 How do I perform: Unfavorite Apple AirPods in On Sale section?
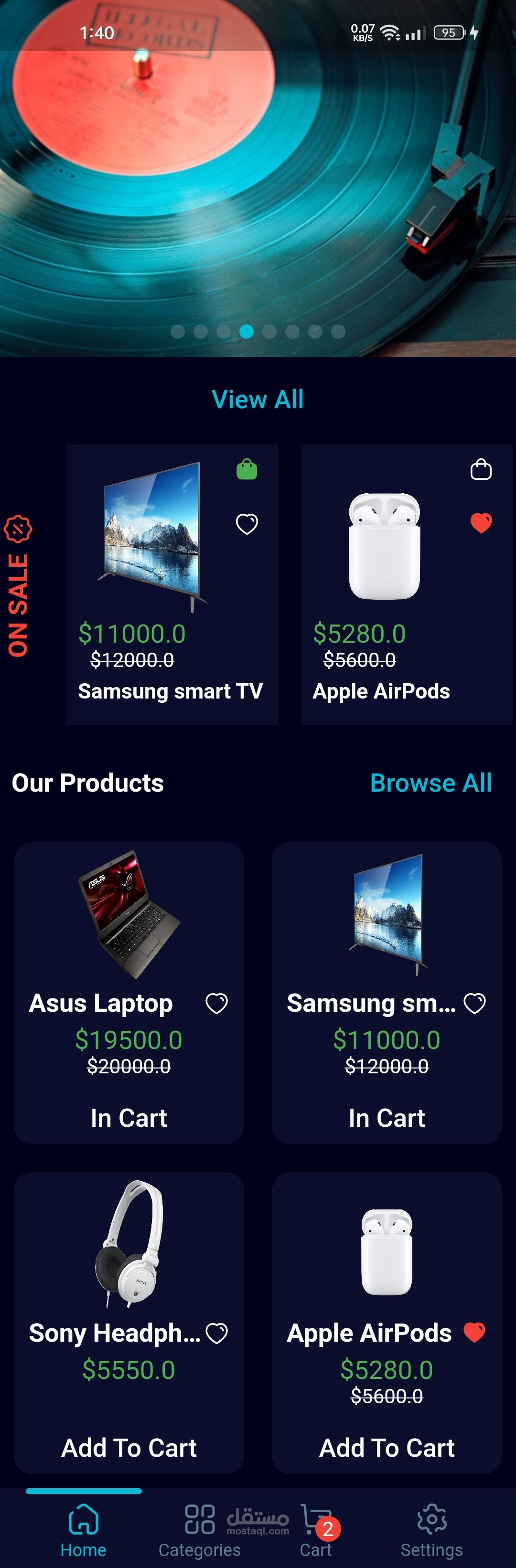click(481, 523)
